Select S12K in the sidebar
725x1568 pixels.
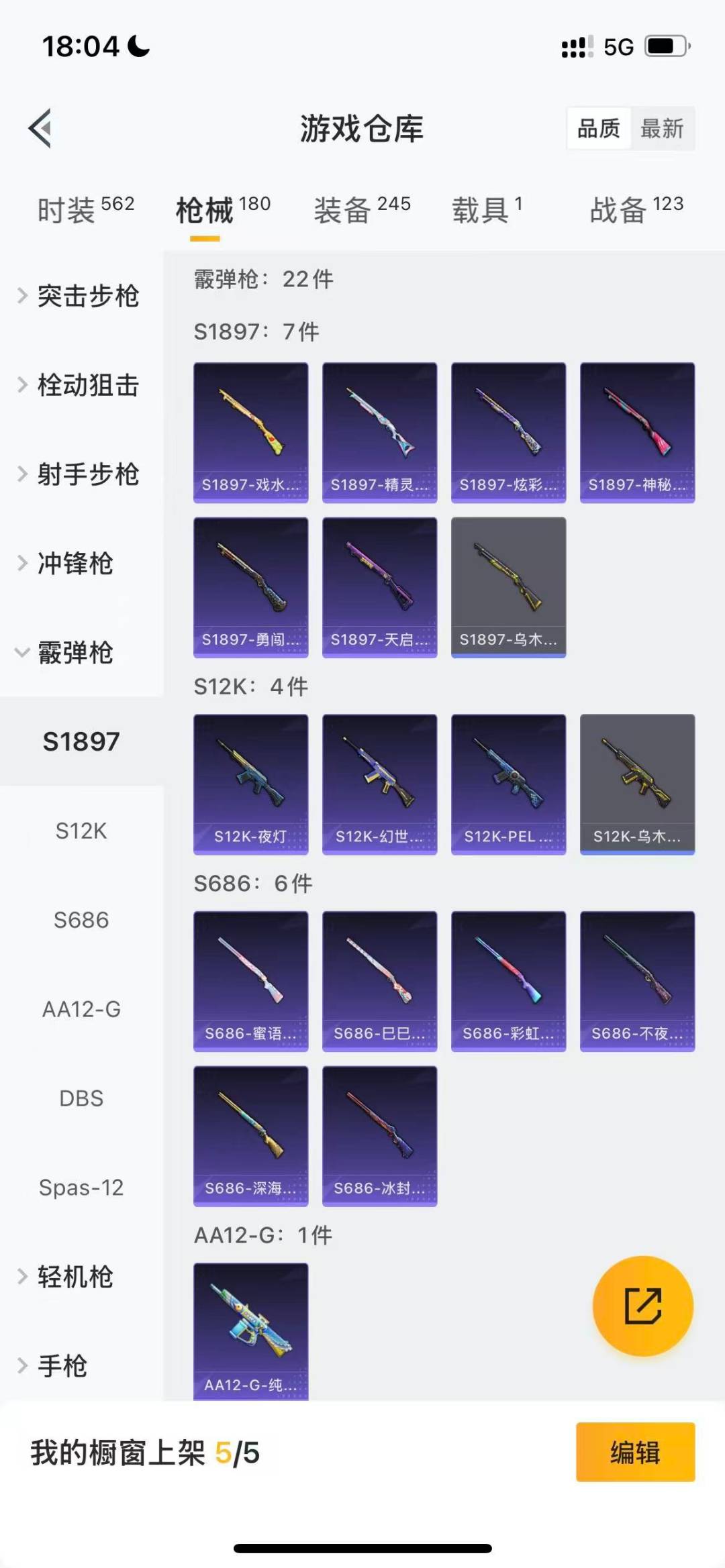[81, 831]
